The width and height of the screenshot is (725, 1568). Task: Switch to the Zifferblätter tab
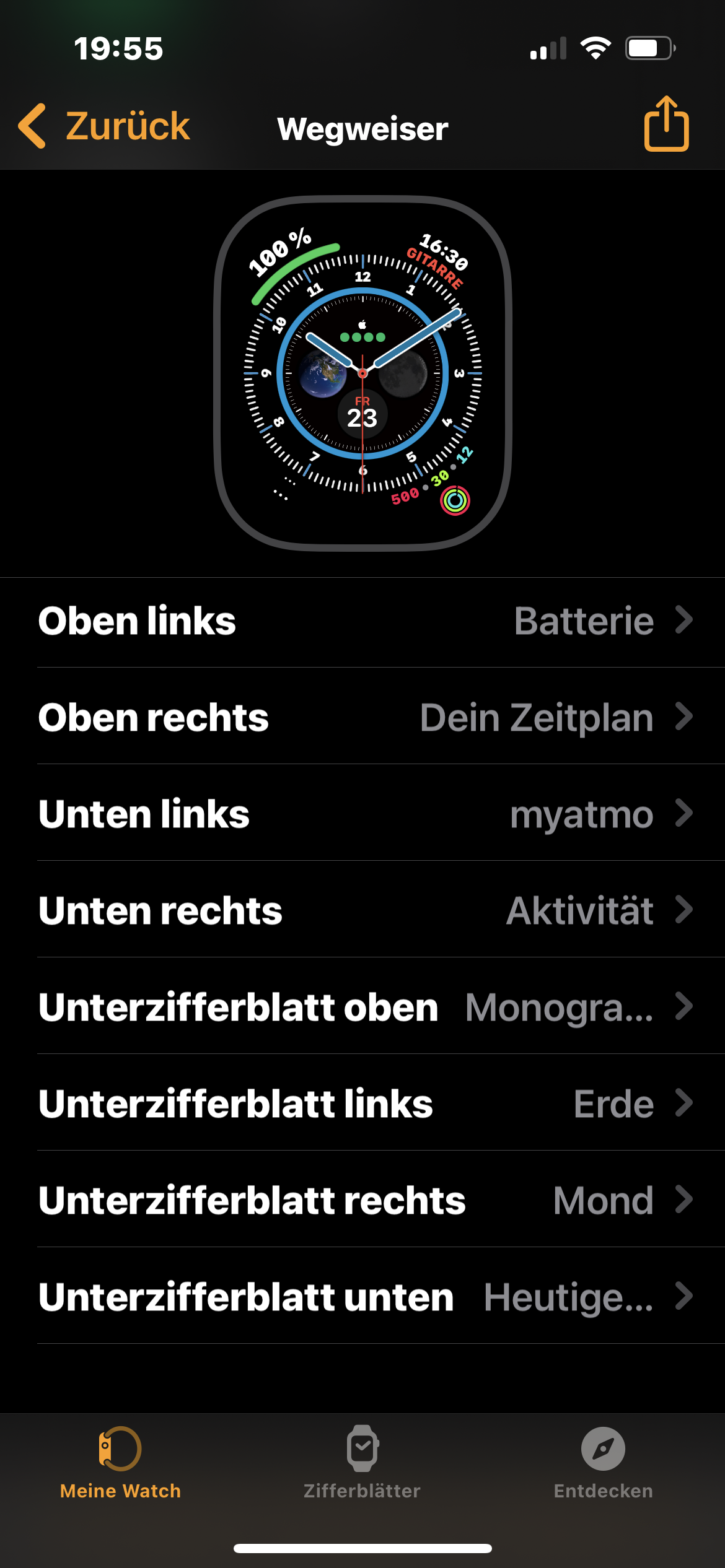[362, 1463]
